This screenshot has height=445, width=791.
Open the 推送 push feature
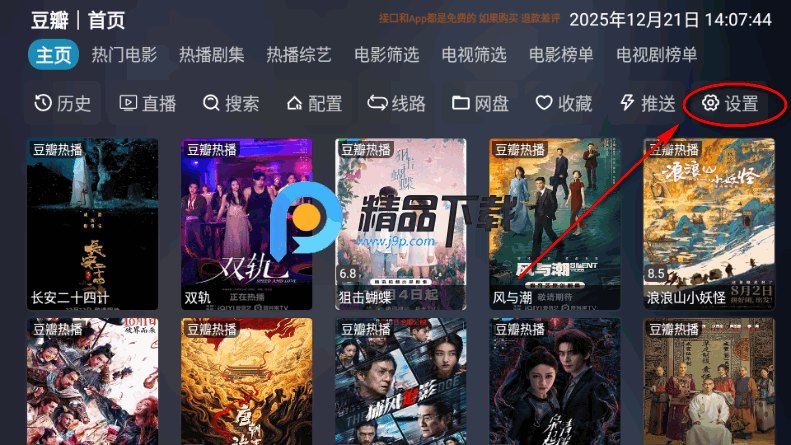(647, 103)
